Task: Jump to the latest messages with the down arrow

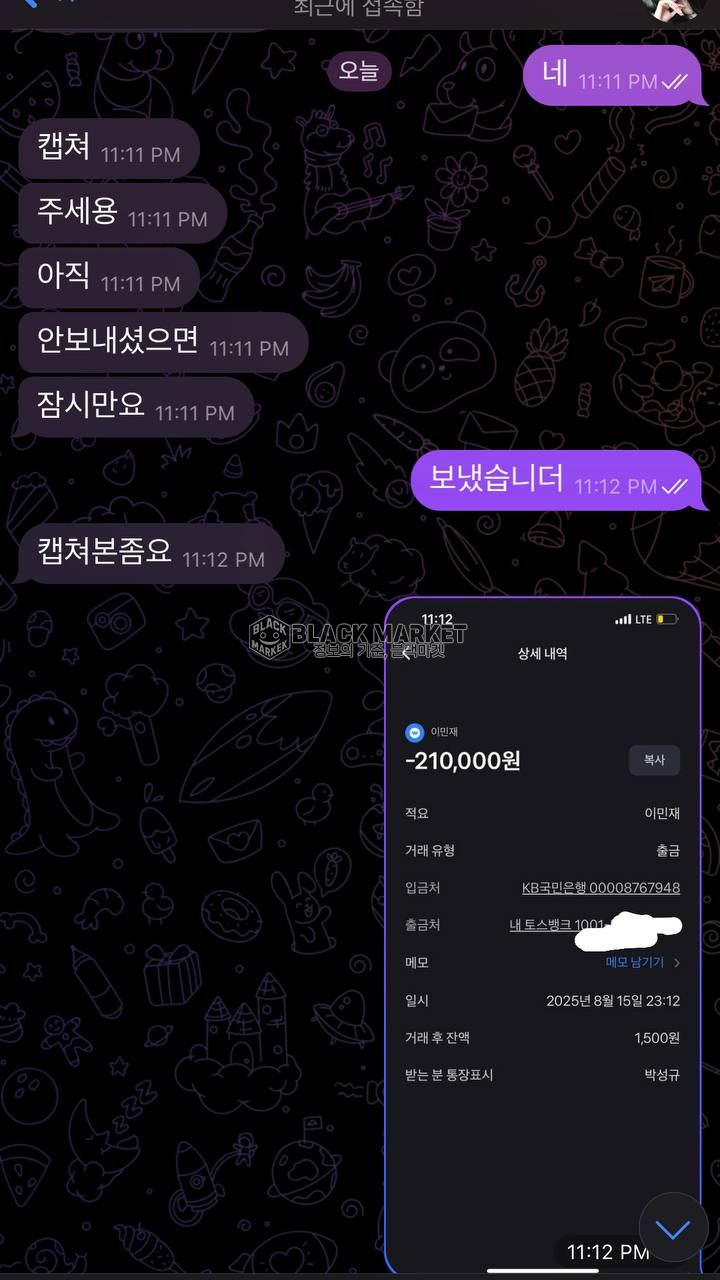Action: [673, 1228]
